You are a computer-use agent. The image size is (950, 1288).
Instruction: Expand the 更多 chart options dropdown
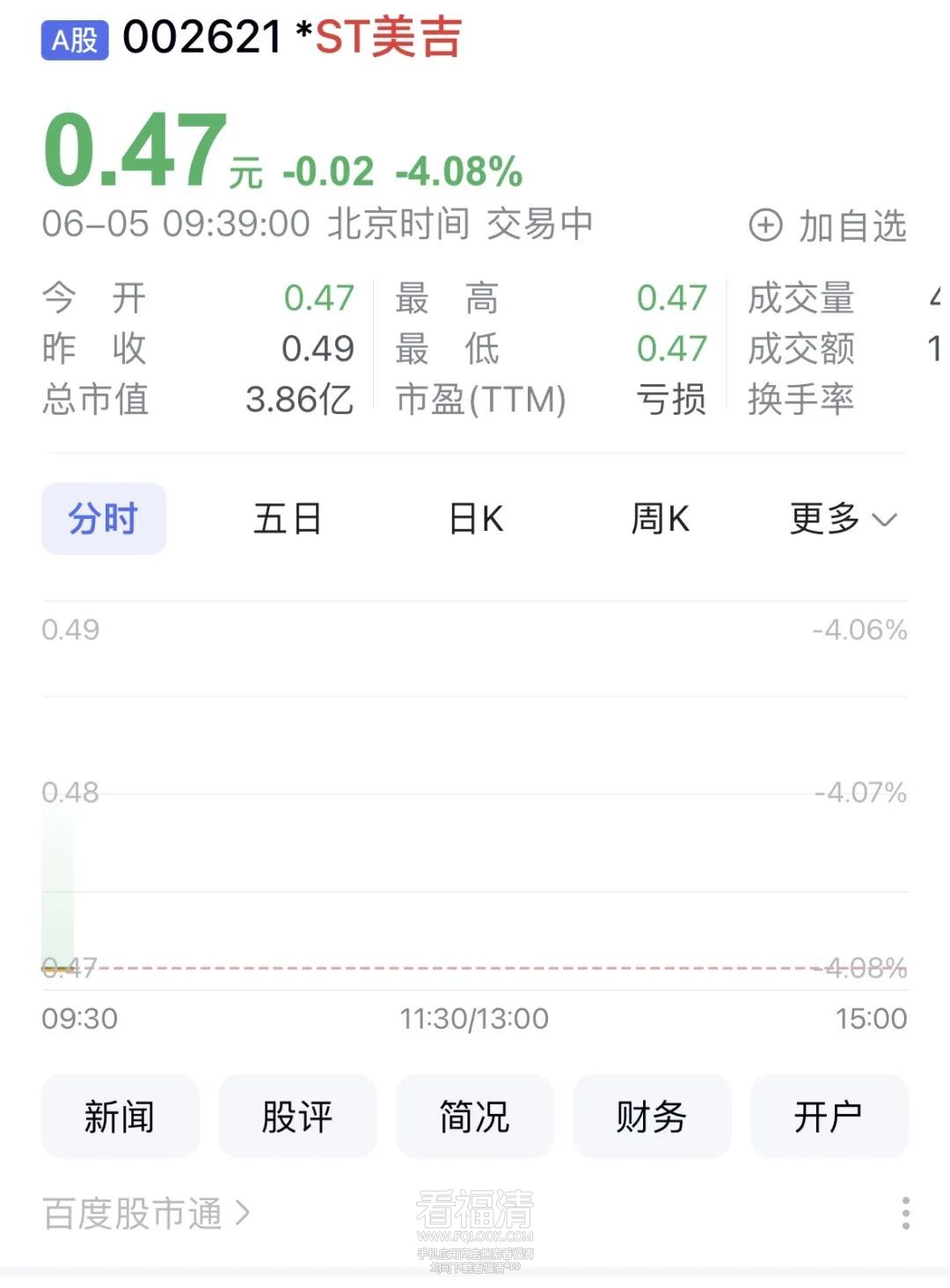[x=843, y=519]
